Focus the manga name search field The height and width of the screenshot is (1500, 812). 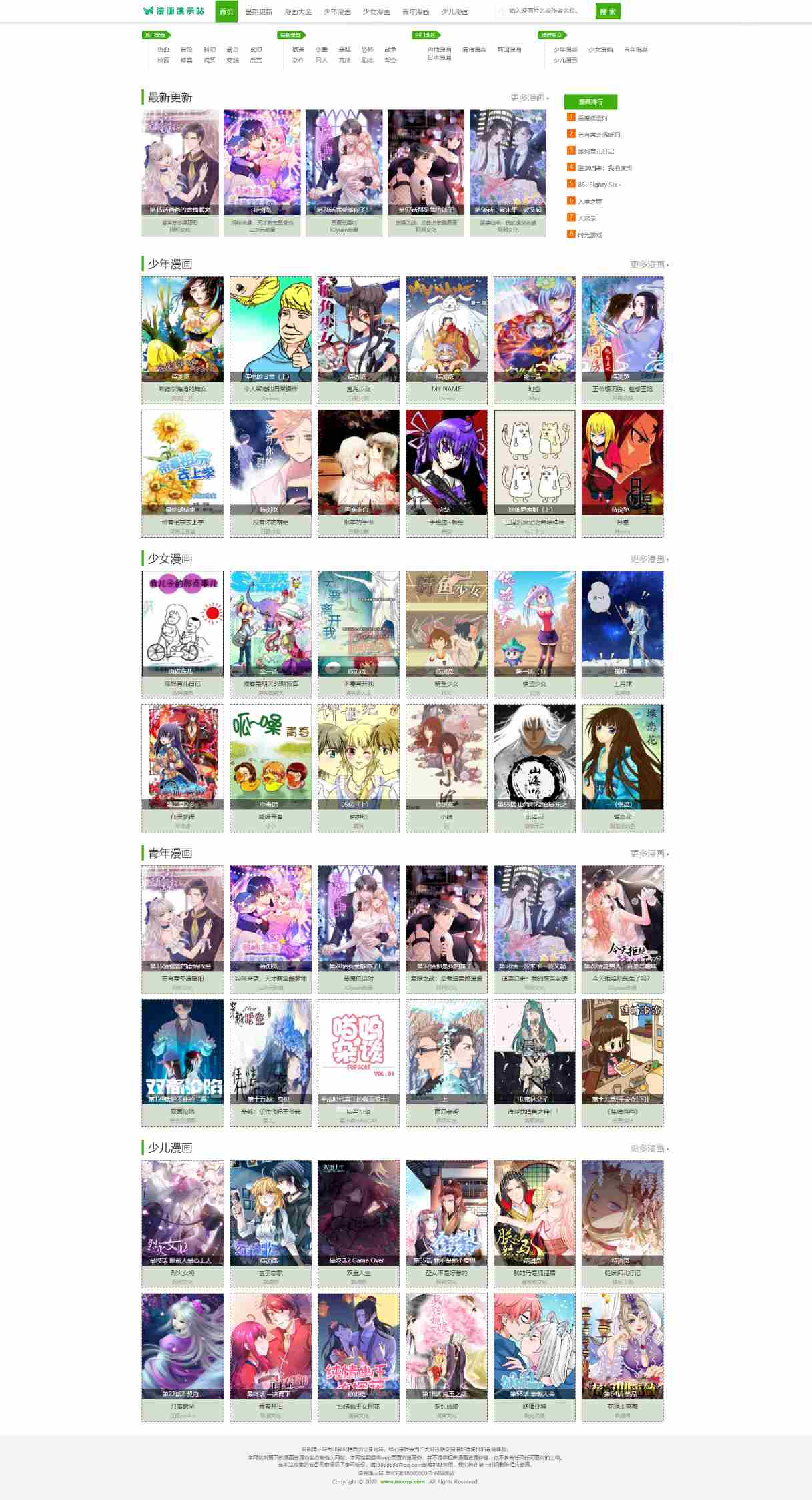544,11
